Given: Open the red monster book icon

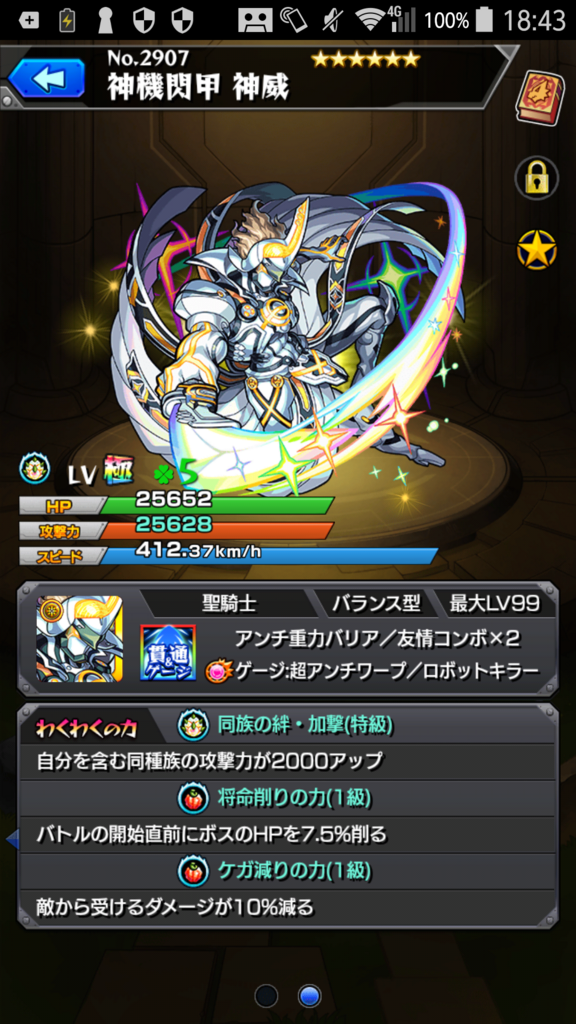Looking at the screenshot, I should point(537,97).
